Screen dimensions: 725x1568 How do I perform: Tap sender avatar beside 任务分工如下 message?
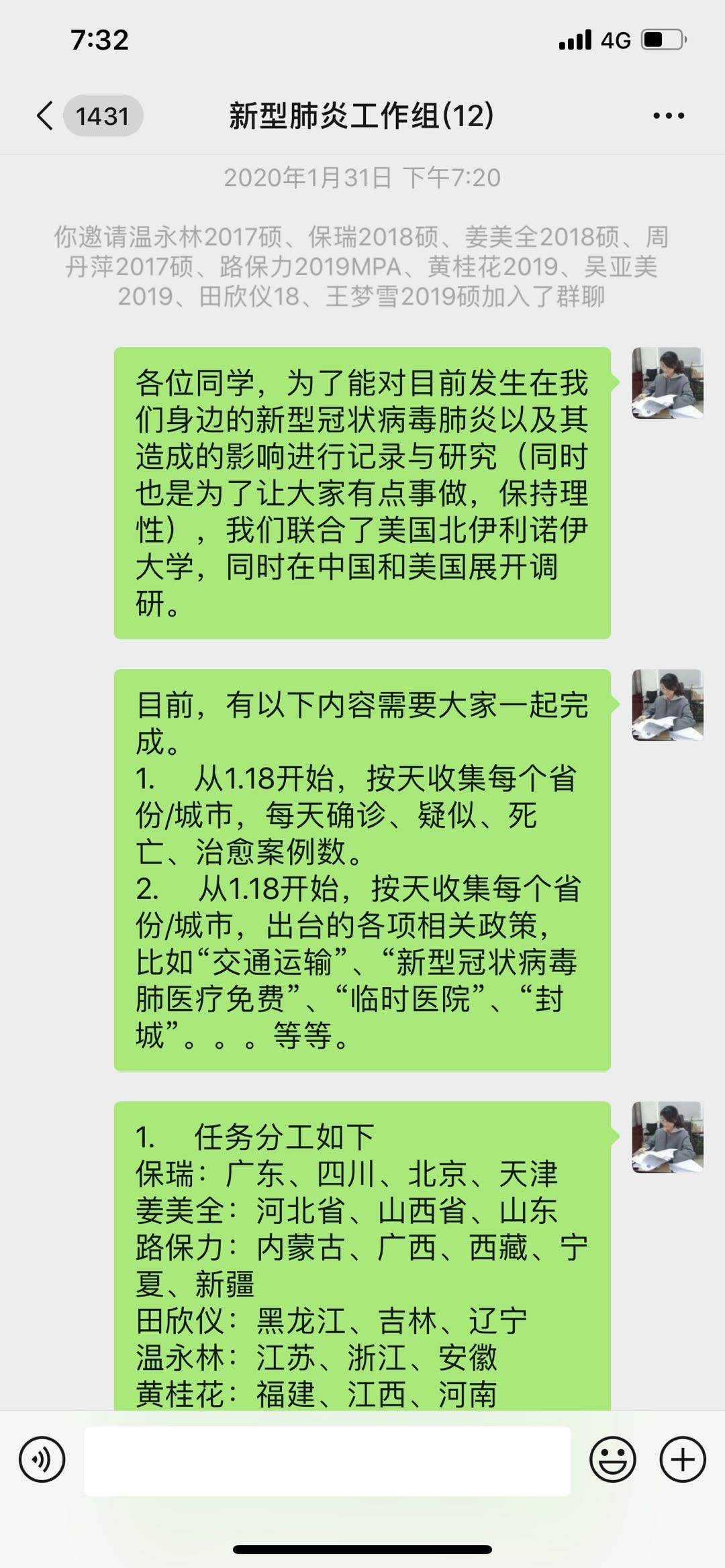pos(667,1137)
